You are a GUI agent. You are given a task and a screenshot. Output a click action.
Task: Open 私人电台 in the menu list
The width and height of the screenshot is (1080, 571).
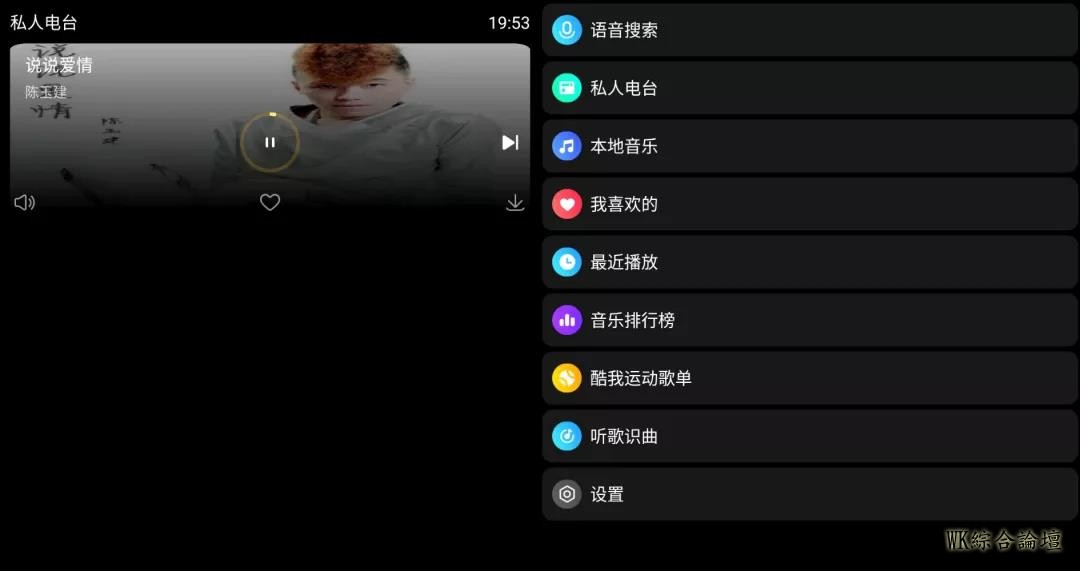pos(810,88)
